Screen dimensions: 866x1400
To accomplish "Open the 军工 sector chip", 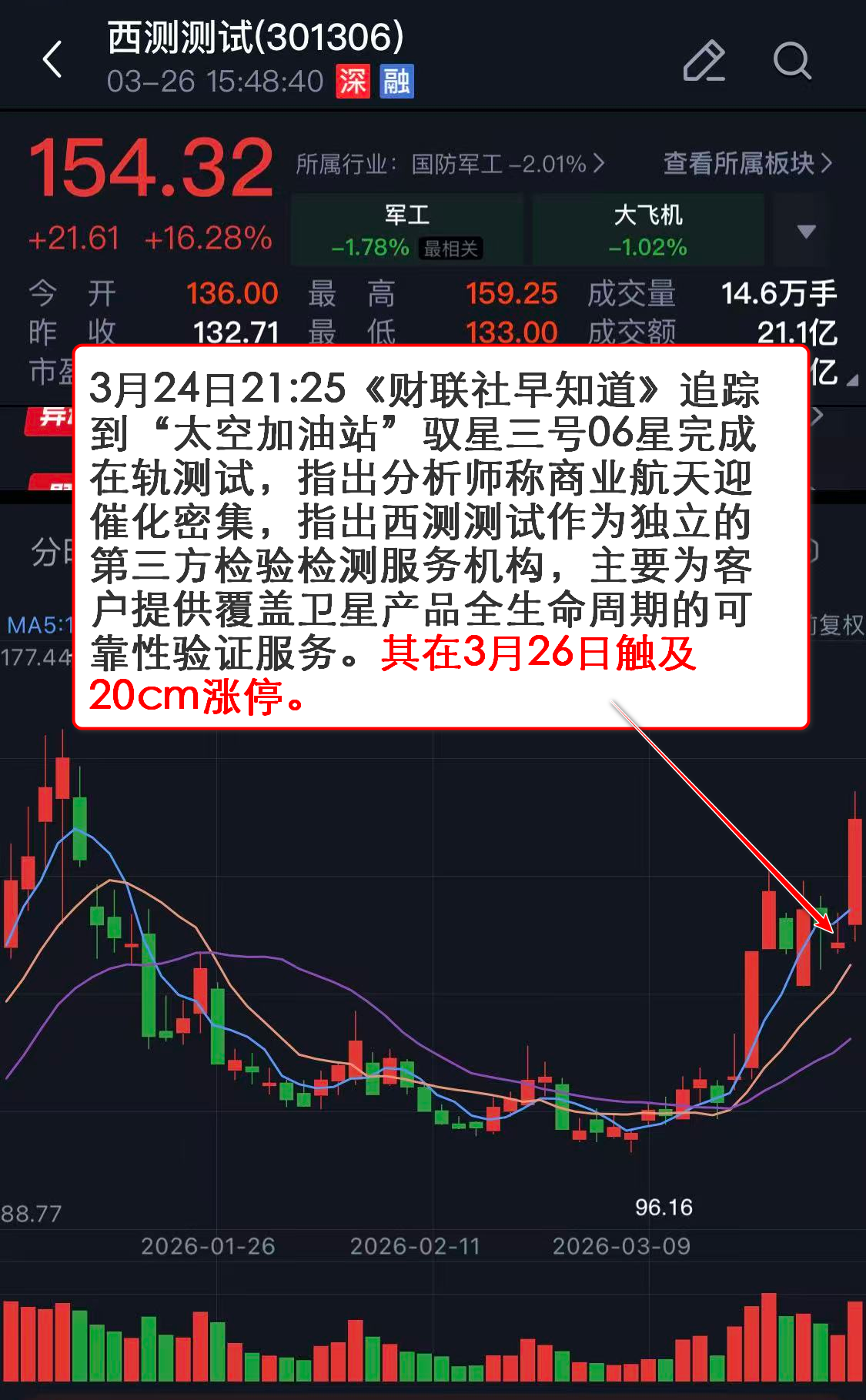I will click(407, 230).
